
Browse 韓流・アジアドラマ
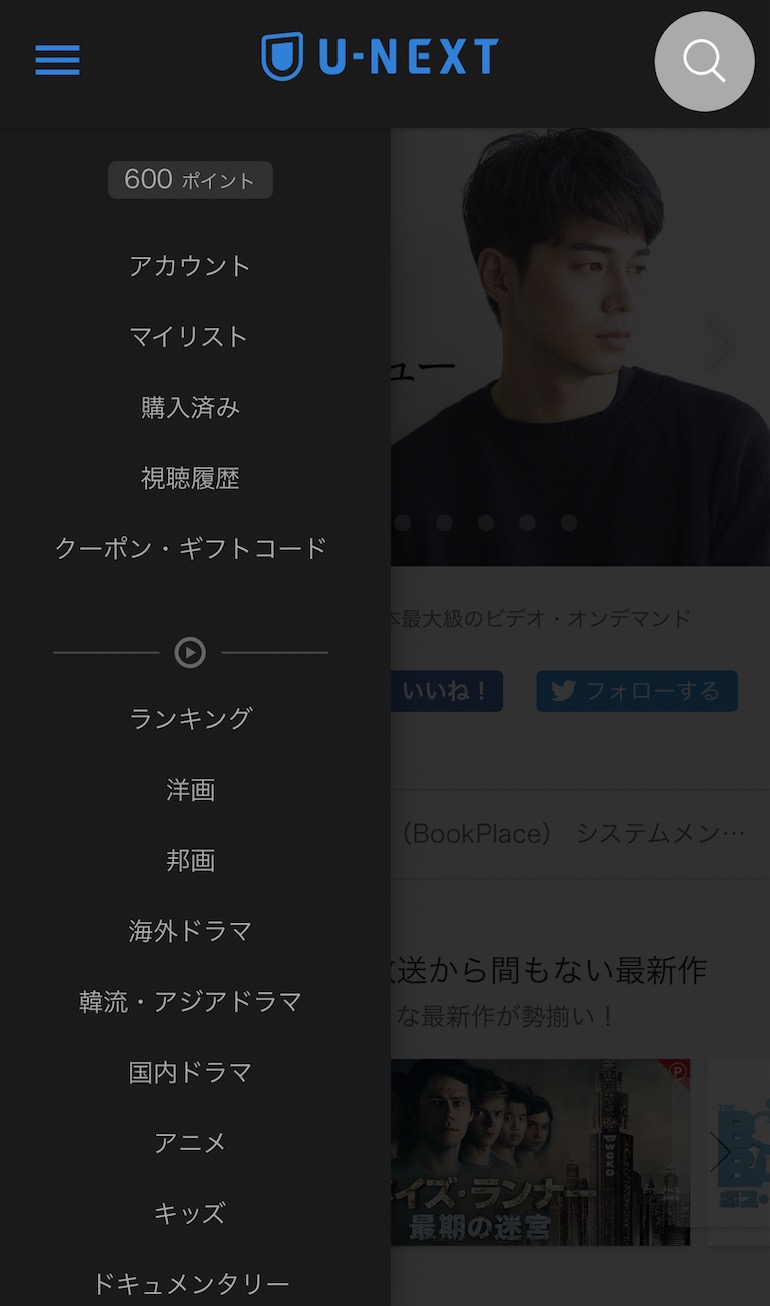(190, 1002)
